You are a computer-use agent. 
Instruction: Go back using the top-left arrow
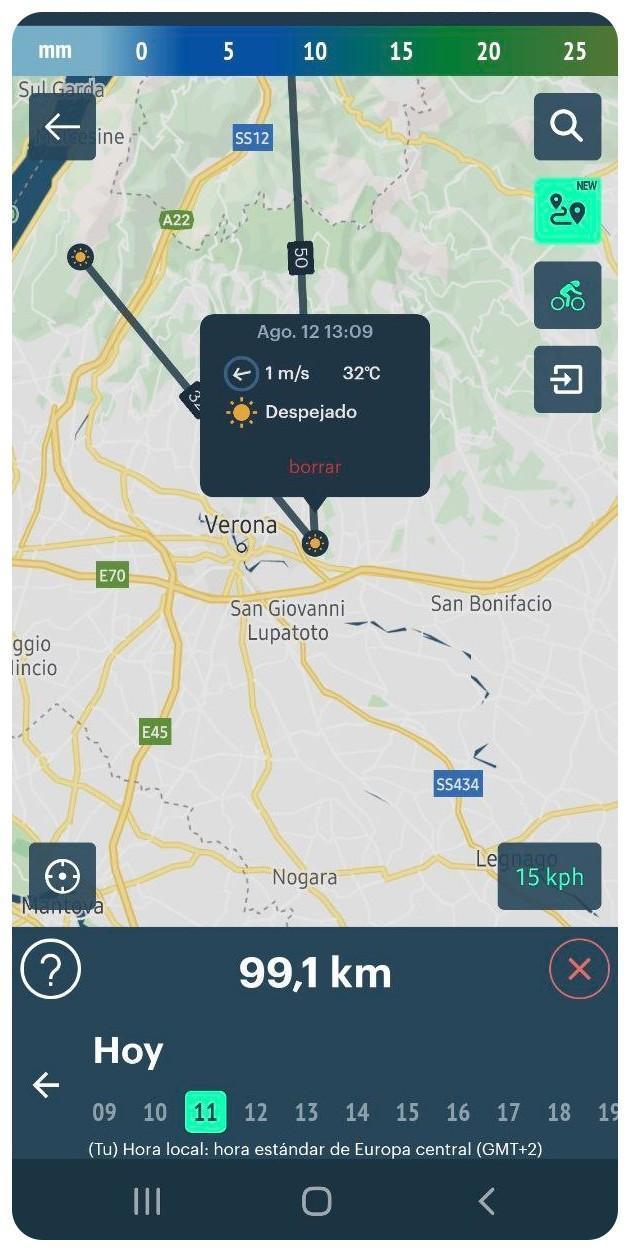pyautogui.click(x=62, y=127)
